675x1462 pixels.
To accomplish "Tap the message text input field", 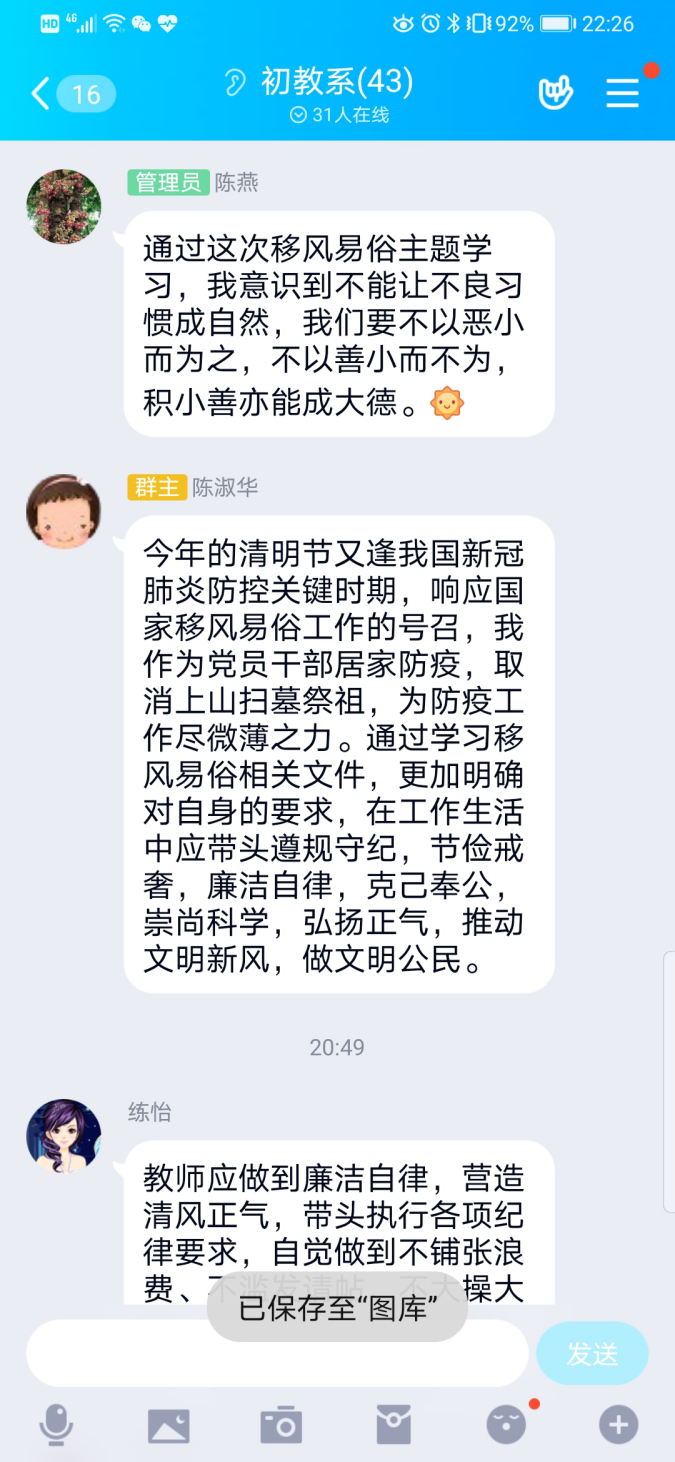I will 277,1353.
